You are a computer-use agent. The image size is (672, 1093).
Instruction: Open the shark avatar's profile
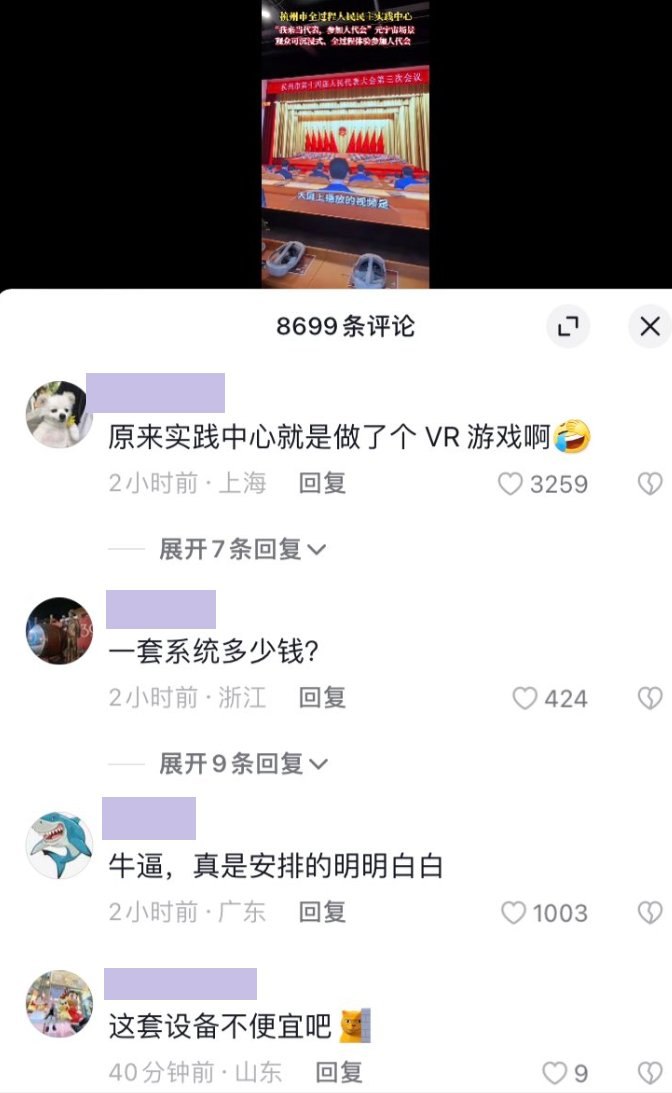pyautogui.click(x=59, y=845)
